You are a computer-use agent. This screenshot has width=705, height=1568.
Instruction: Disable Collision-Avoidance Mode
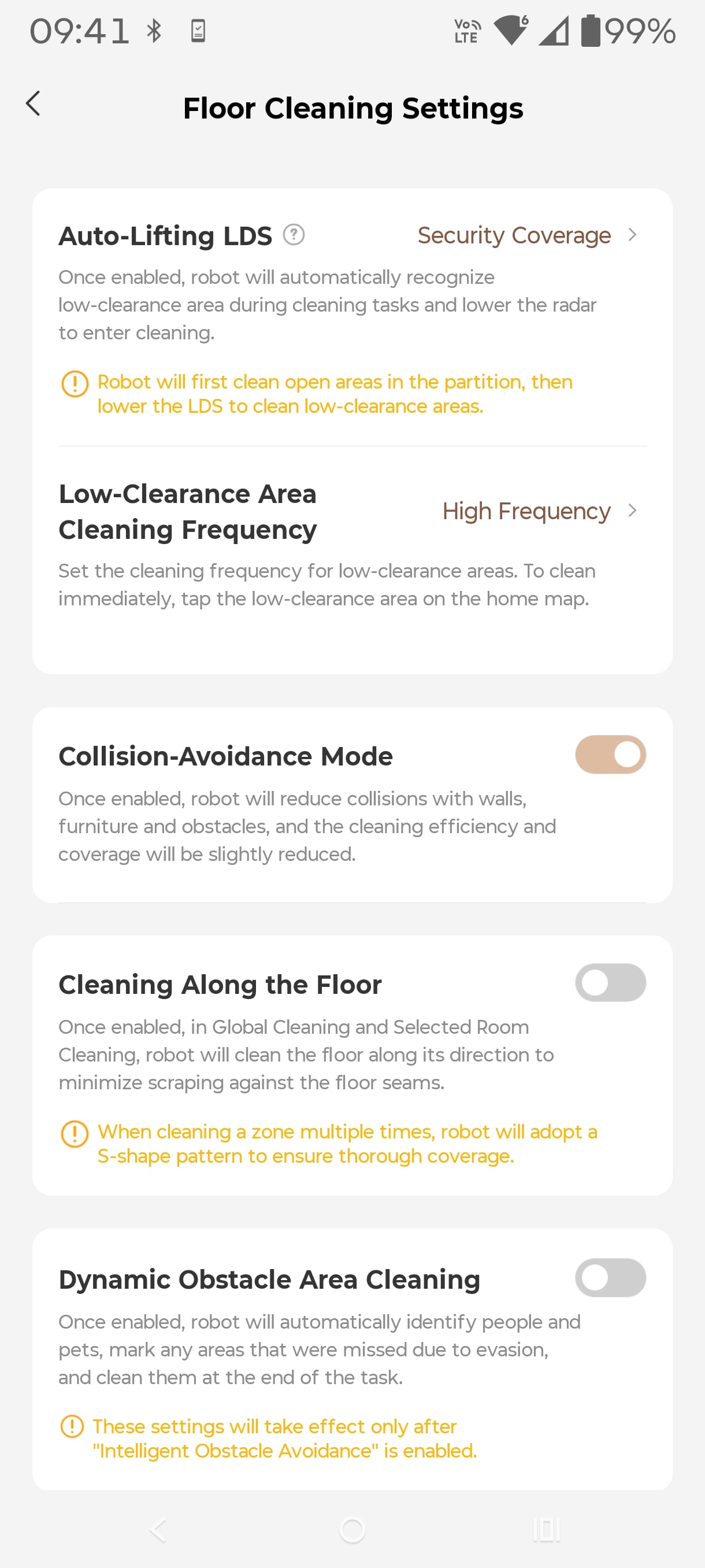click(x=610, y=754)
